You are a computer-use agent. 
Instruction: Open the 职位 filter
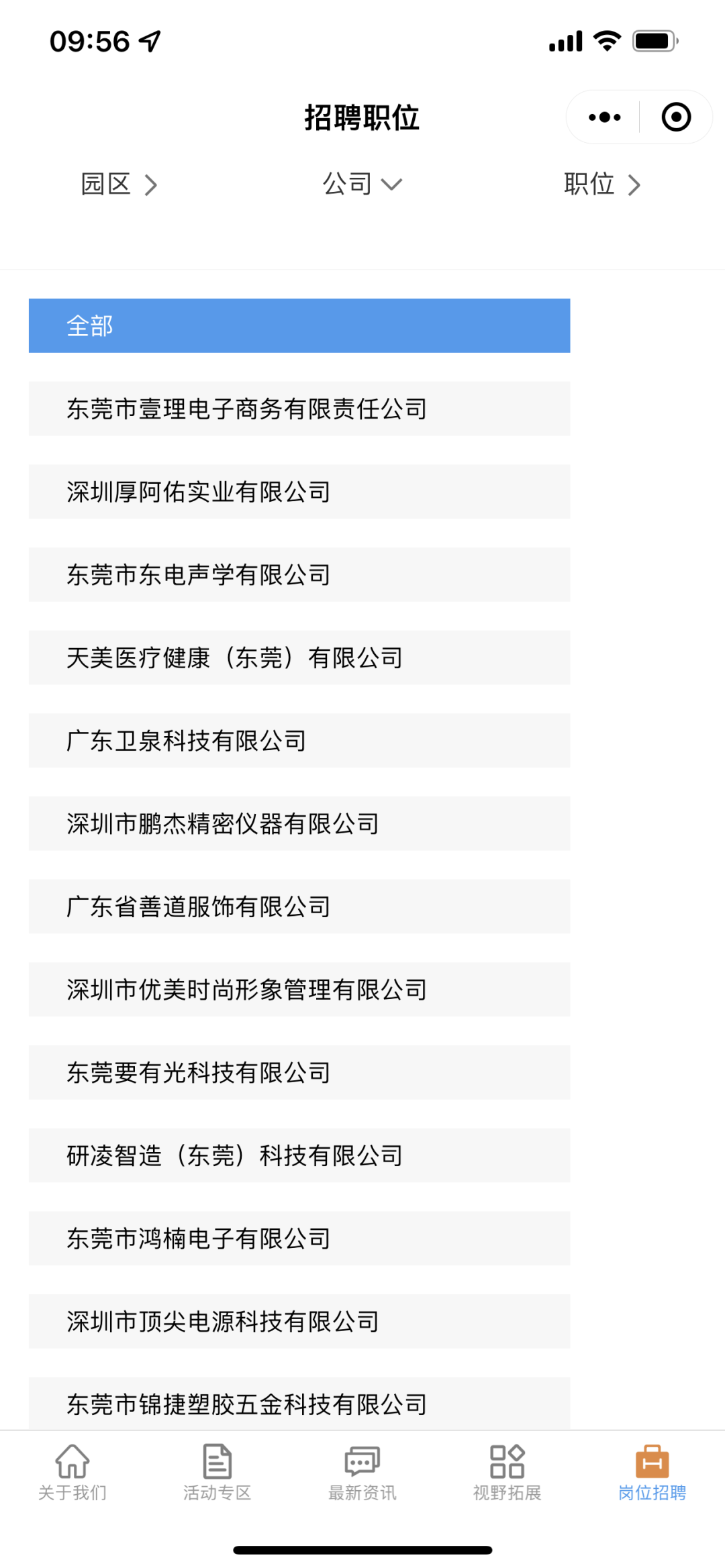(602, 184)
